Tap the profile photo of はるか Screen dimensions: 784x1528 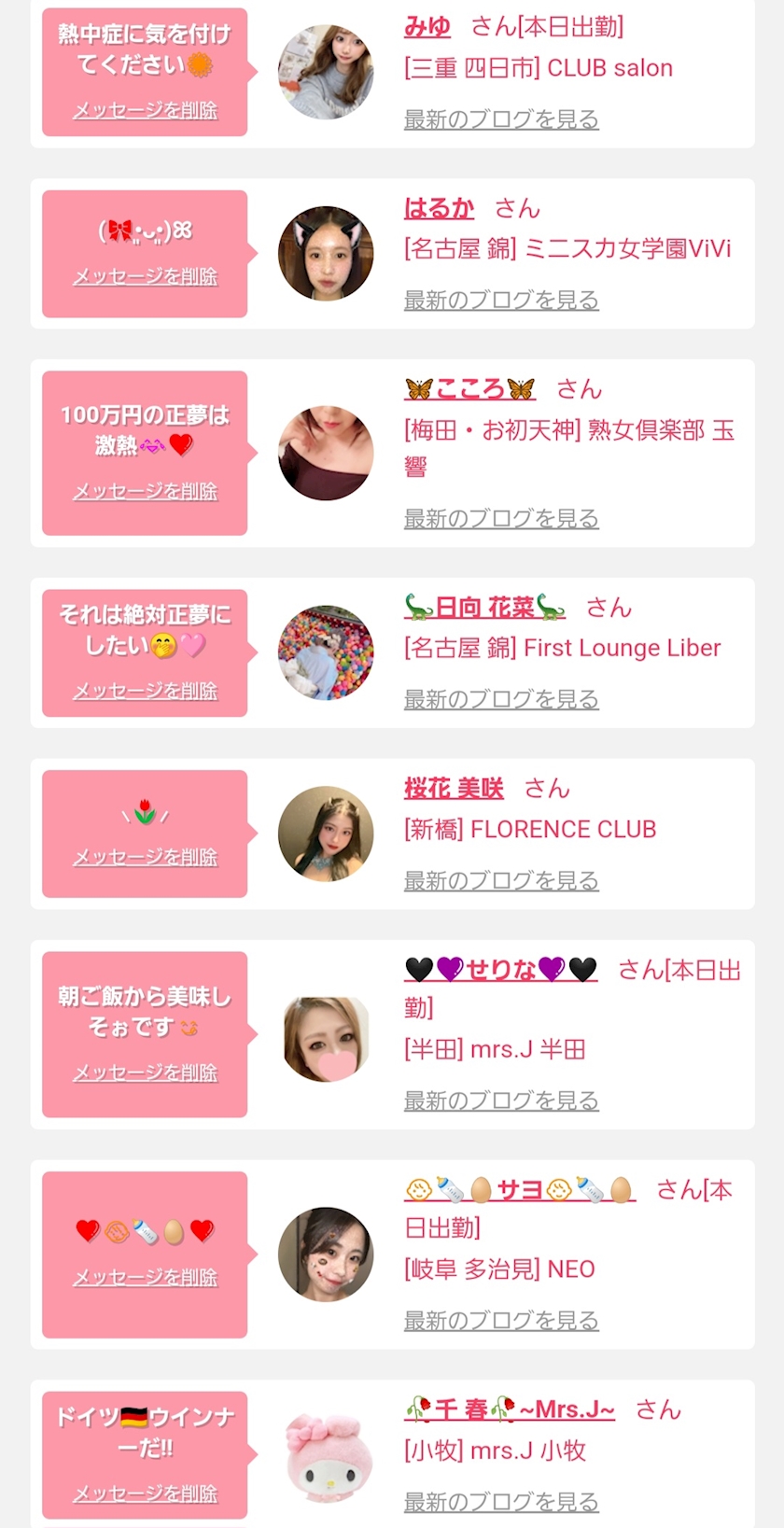point(326,253)
